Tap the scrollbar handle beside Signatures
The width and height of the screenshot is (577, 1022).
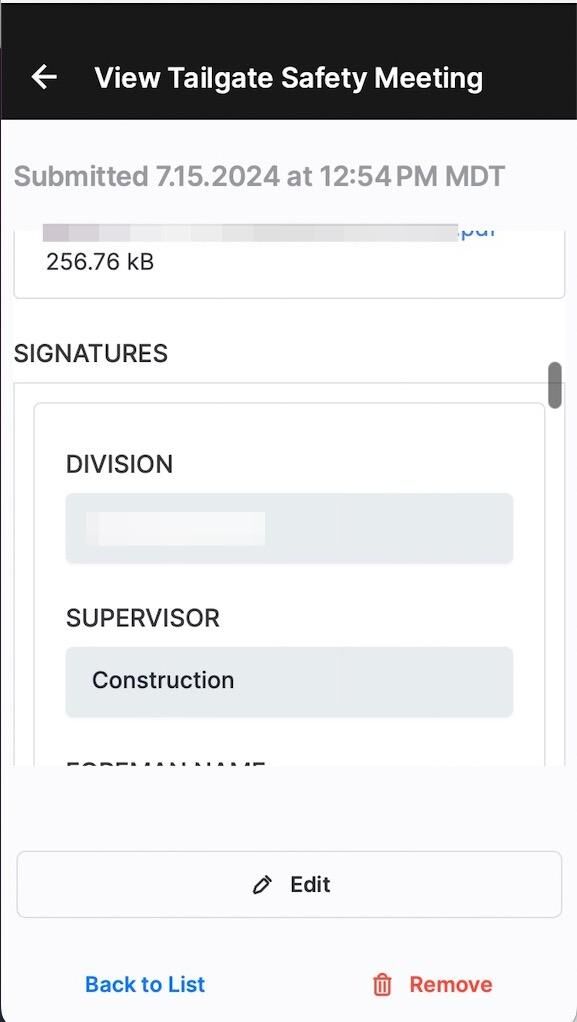(555, 385)
